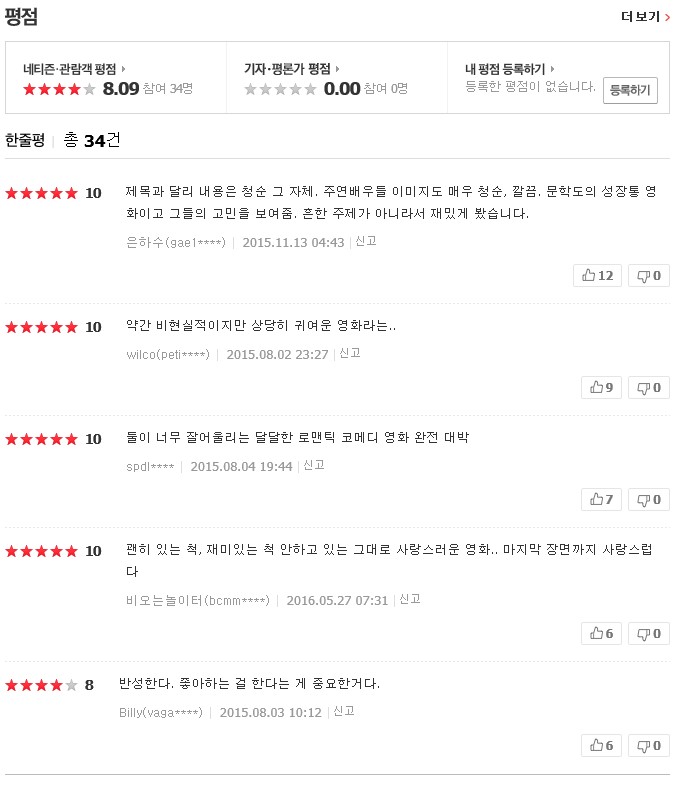
Task: Dislike 비오는놀이터's review
Action: (649, 633)
